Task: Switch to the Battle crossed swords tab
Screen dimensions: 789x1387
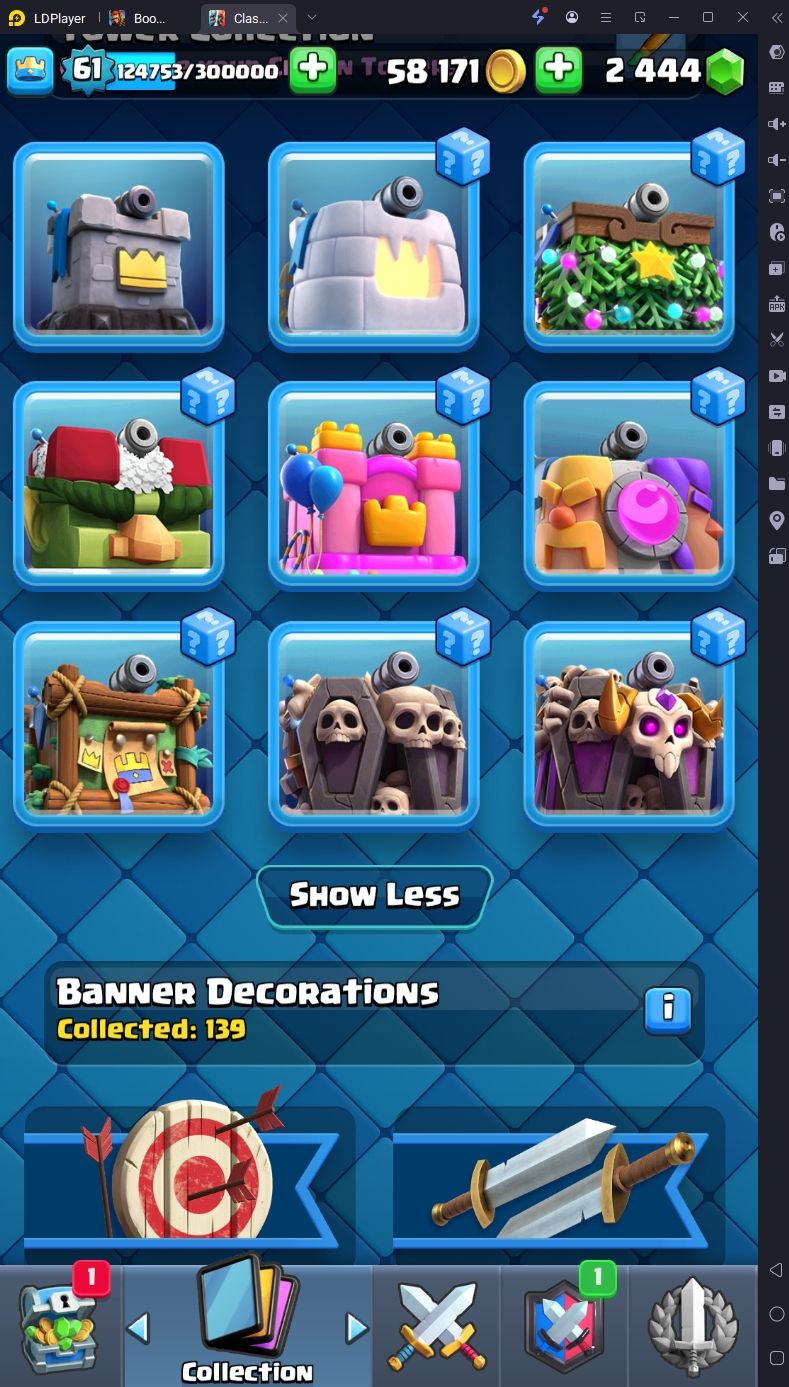Action: 436,1327
